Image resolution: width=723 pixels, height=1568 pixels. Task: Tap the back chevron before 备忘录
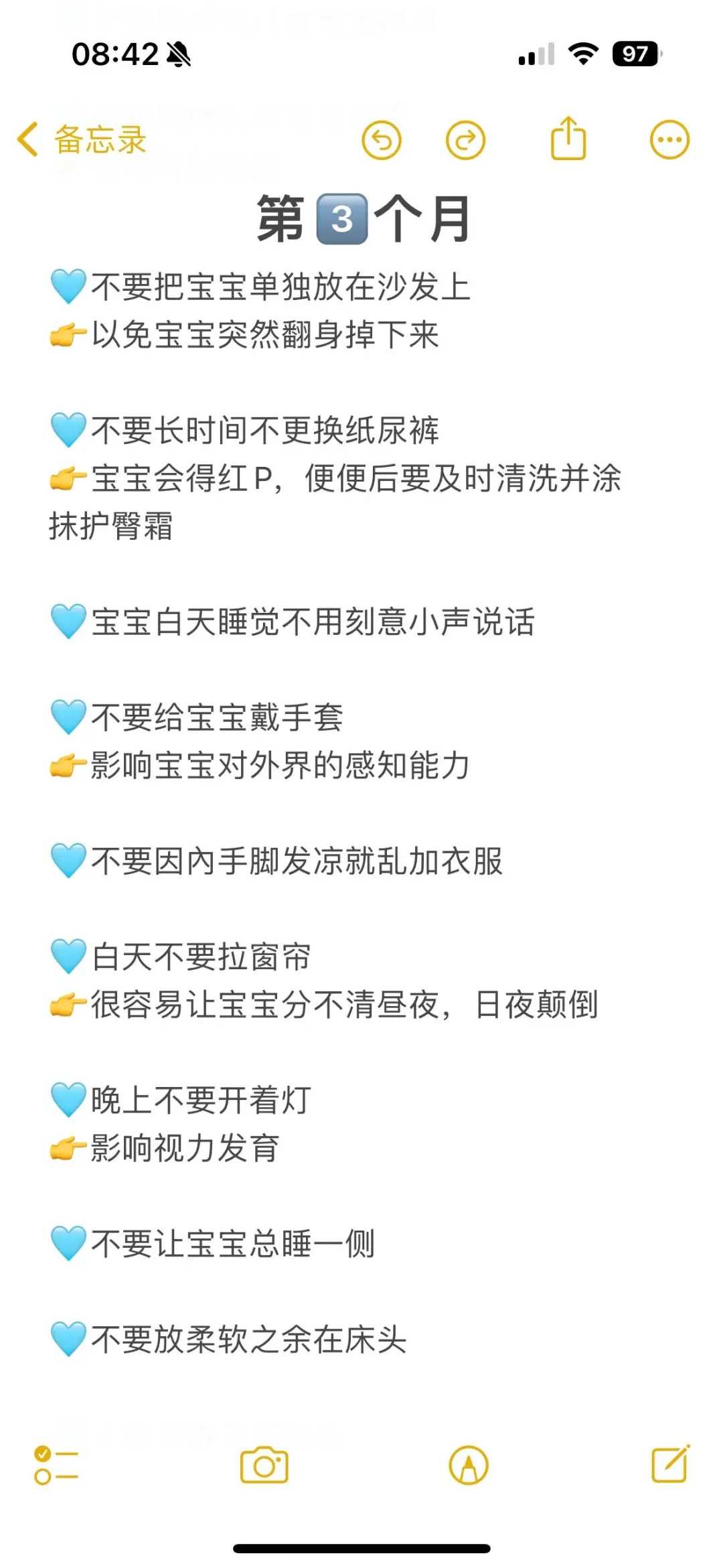(26, 140)
